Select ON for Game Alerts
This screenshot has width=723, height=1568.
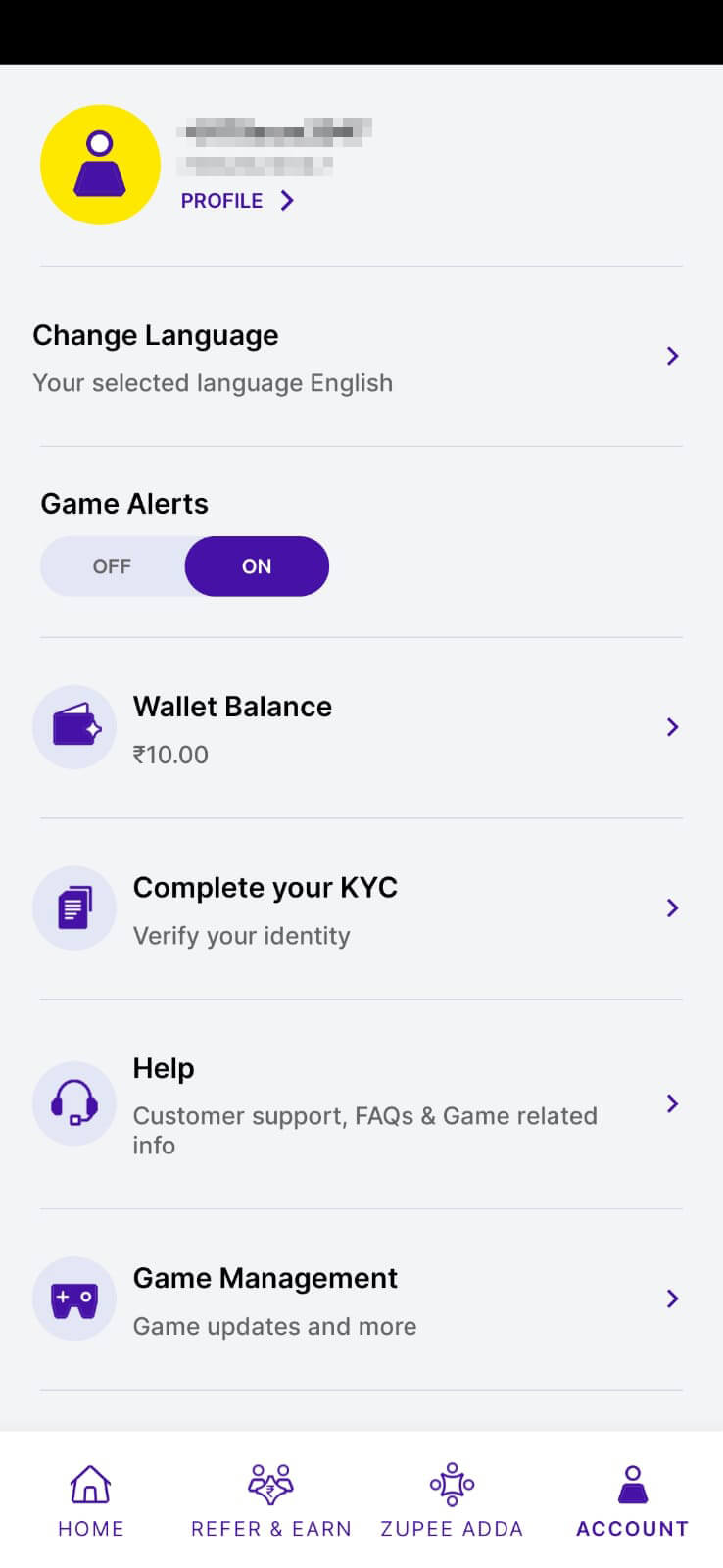(257, 566)
